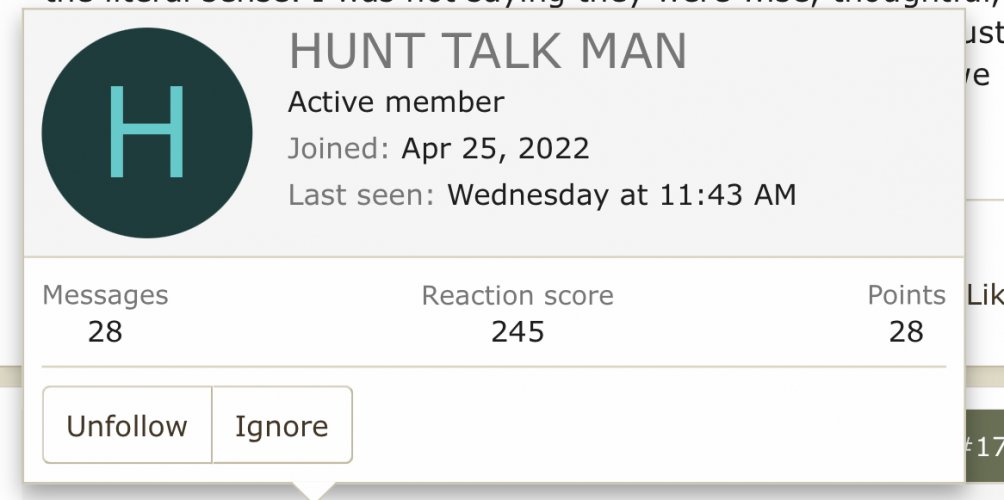Unfollow HUNT TALK MAN
The image size is (1004, 500).
[127, 426]
